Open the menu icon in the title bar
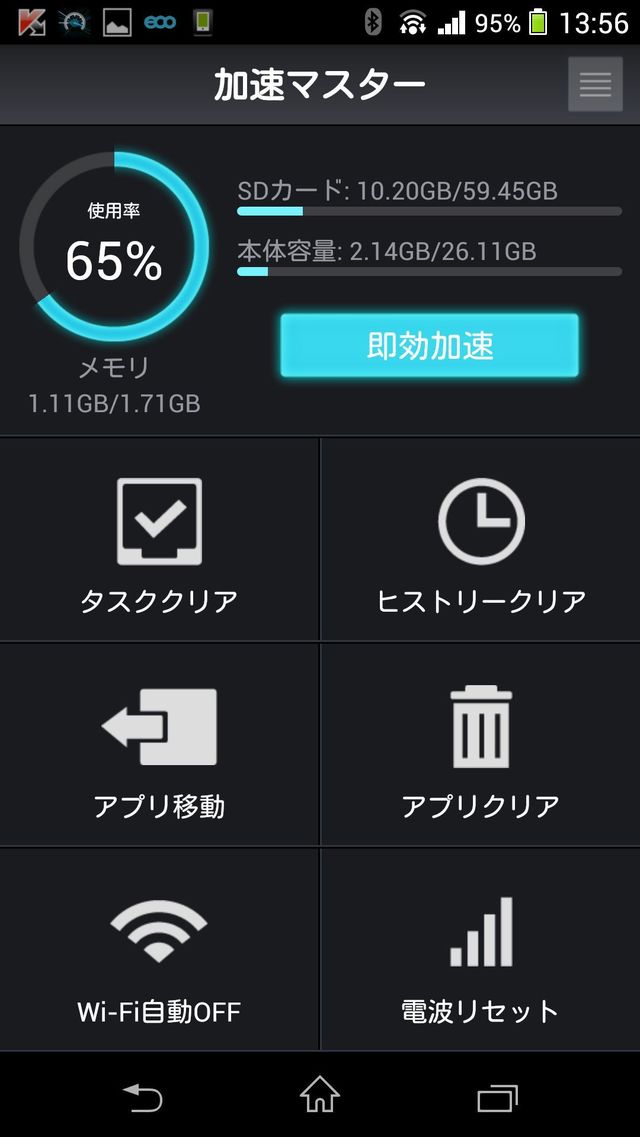The image size is (640, 1137). pyautogui.click(x=595, y=84)
